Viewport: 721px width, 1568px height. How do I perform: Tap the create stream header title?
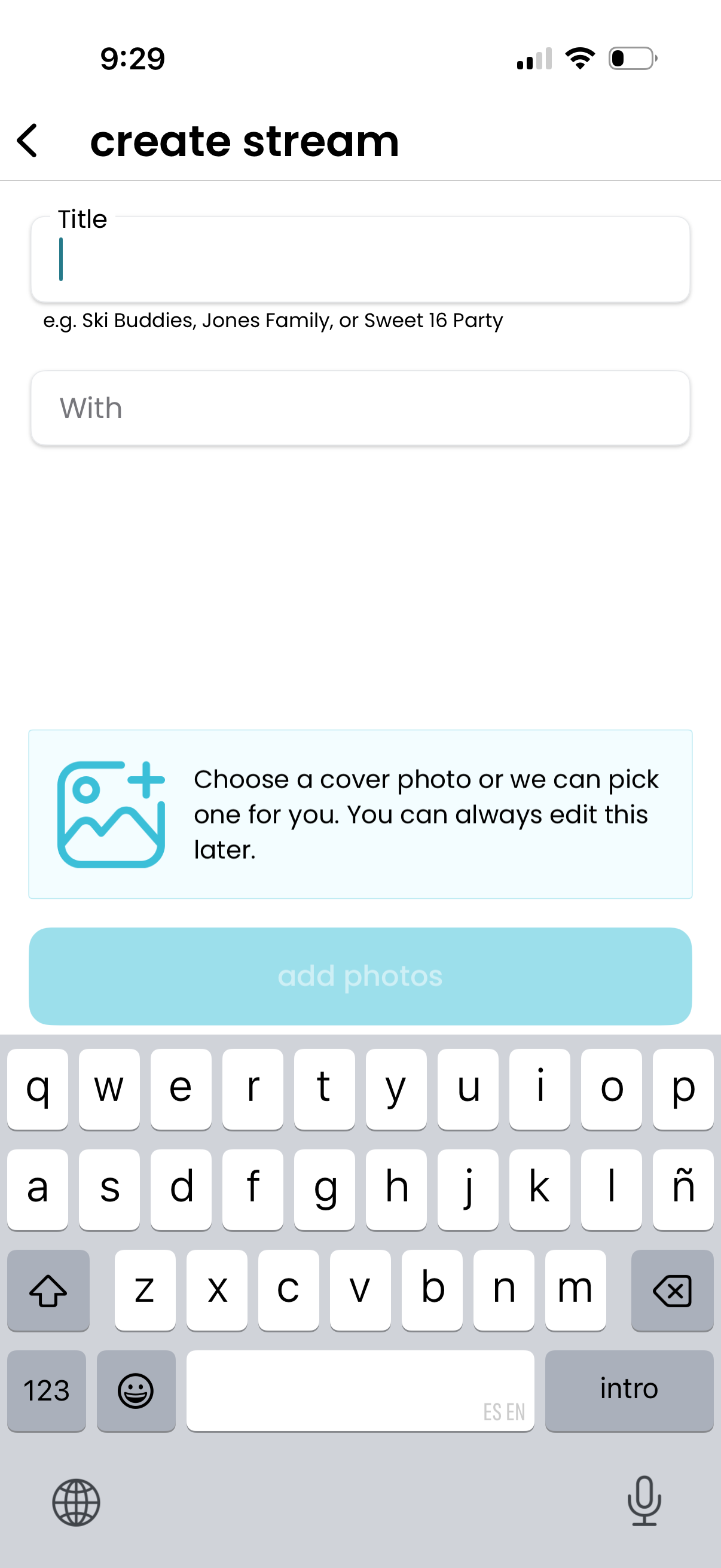point(245,141)
